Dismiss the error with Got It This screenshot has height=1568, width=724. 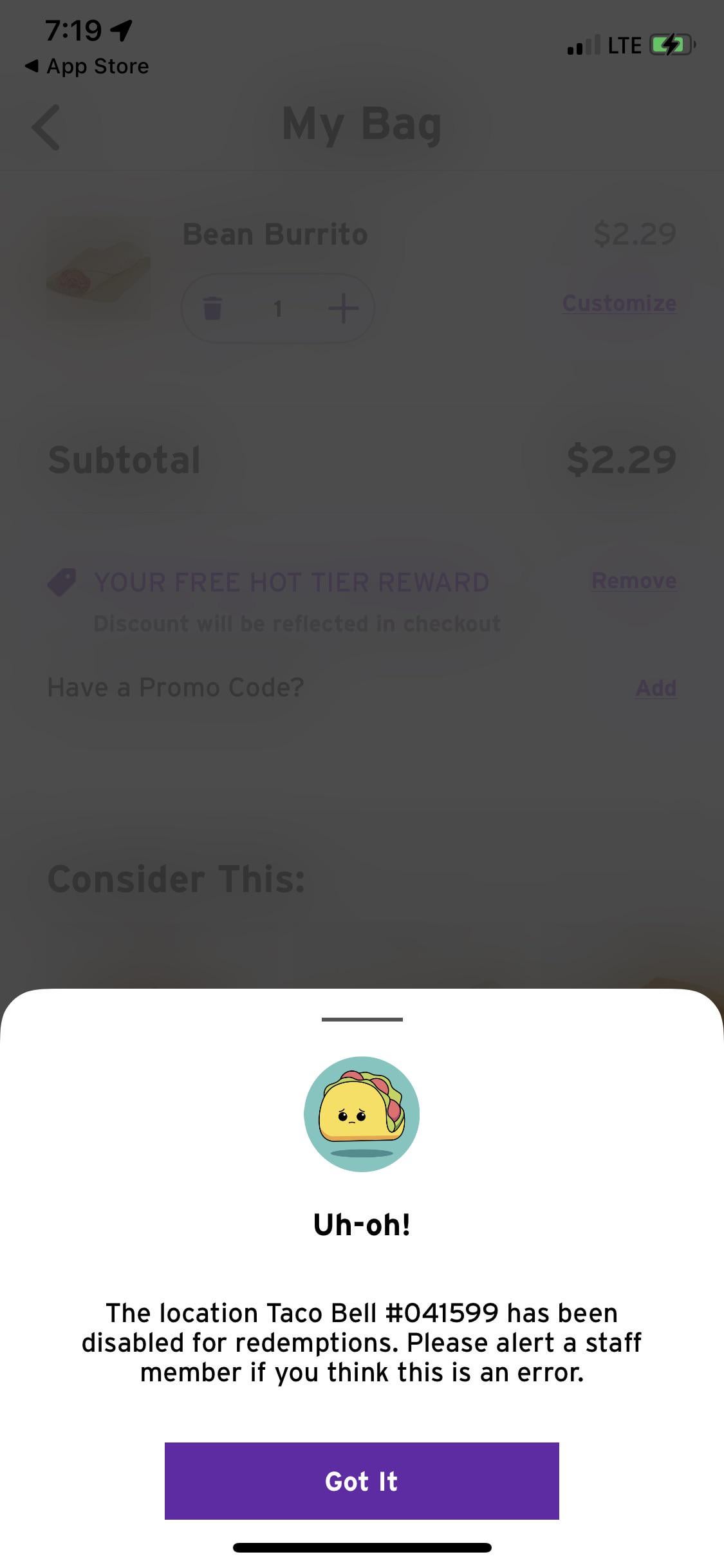click(x=362, y=1480)
